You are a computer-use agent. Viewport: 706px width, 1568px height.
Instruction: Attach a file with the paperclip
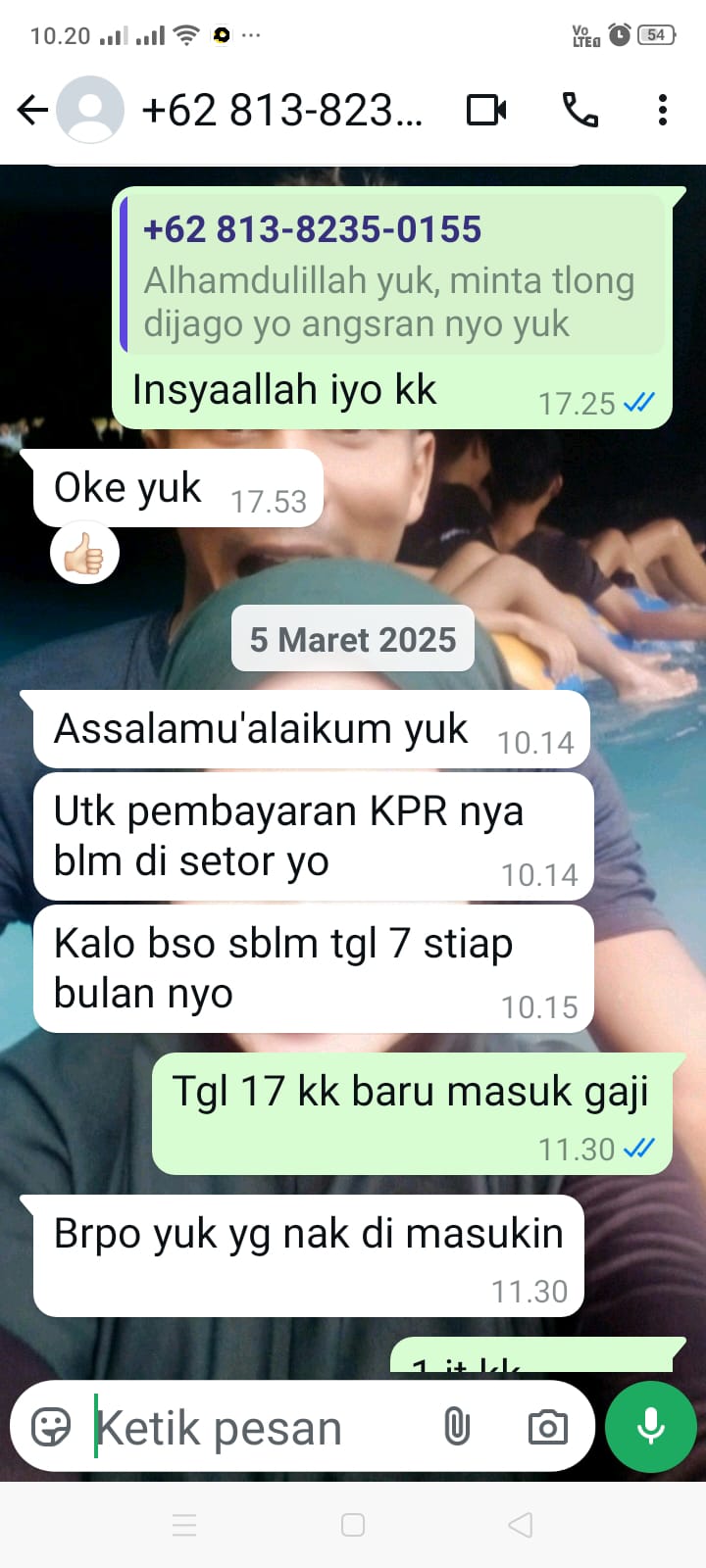[x=457, y=1427]
